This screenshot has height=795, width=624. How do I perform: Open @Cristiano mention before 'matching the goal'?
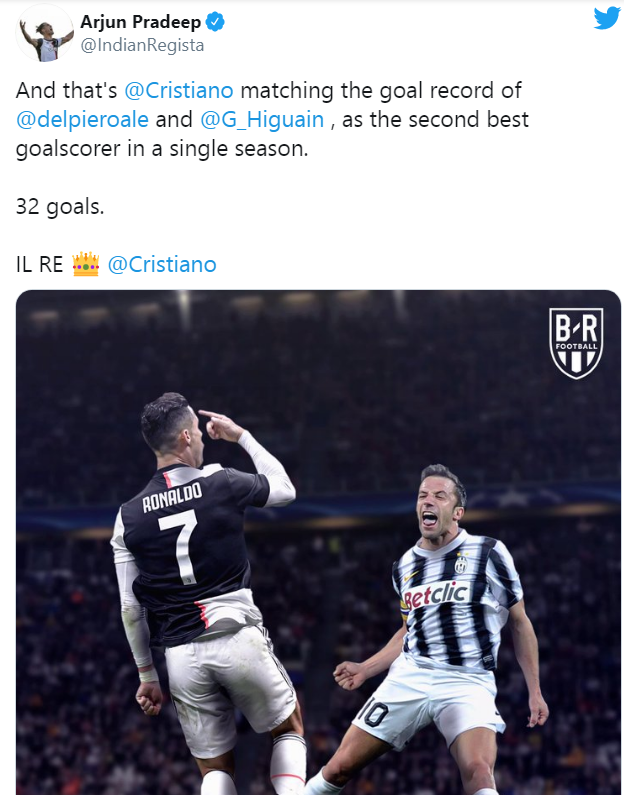tap(178, 90)
